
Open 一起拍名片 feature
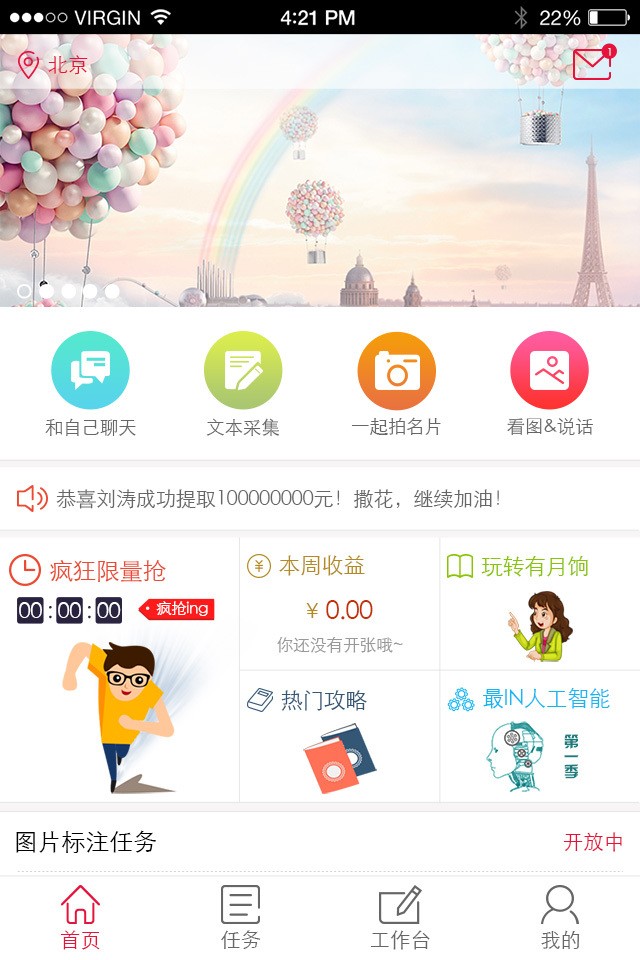396,384
